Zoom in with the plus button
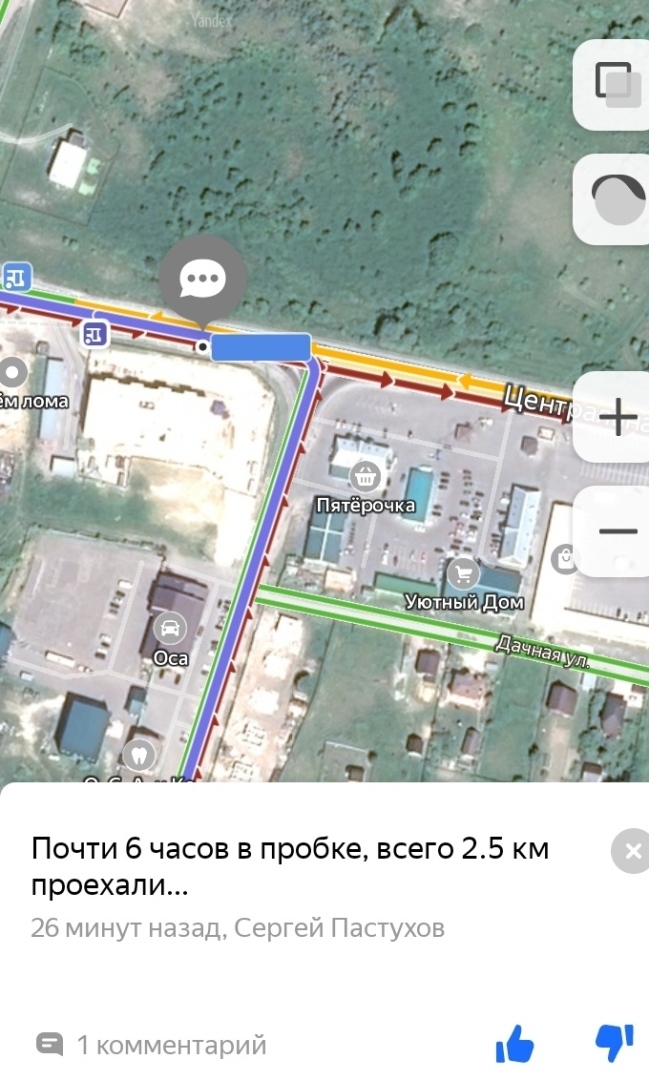The width and height of the screenshot is (649, 1080). (616, 417)
